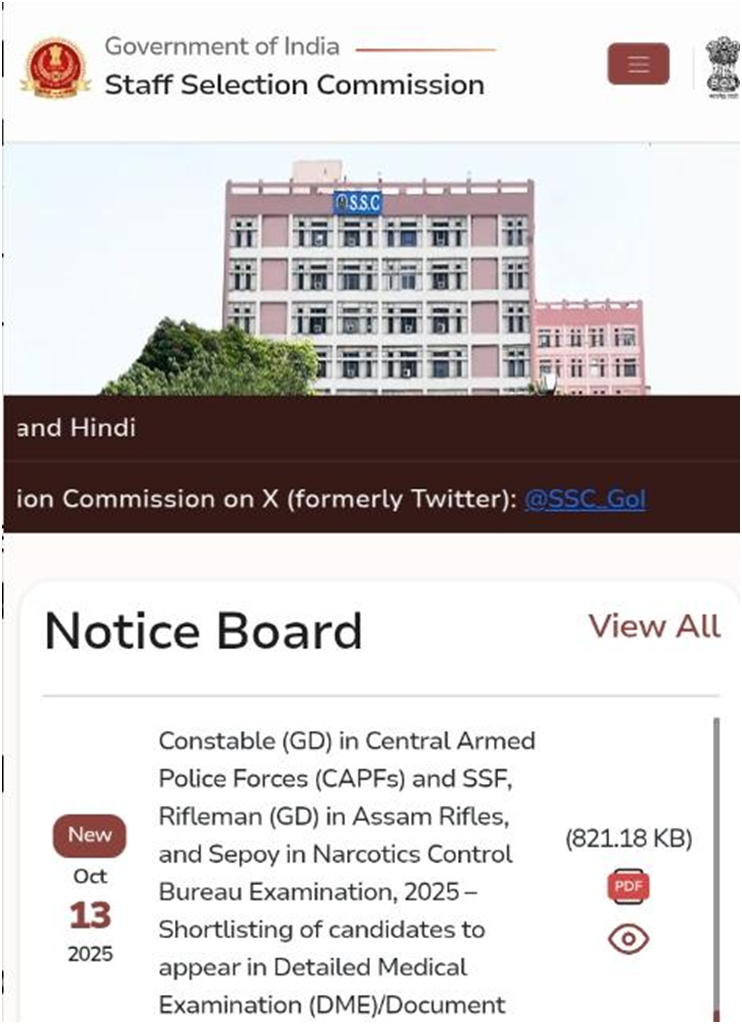Open the hamburger navigation menu

point(638,65)
